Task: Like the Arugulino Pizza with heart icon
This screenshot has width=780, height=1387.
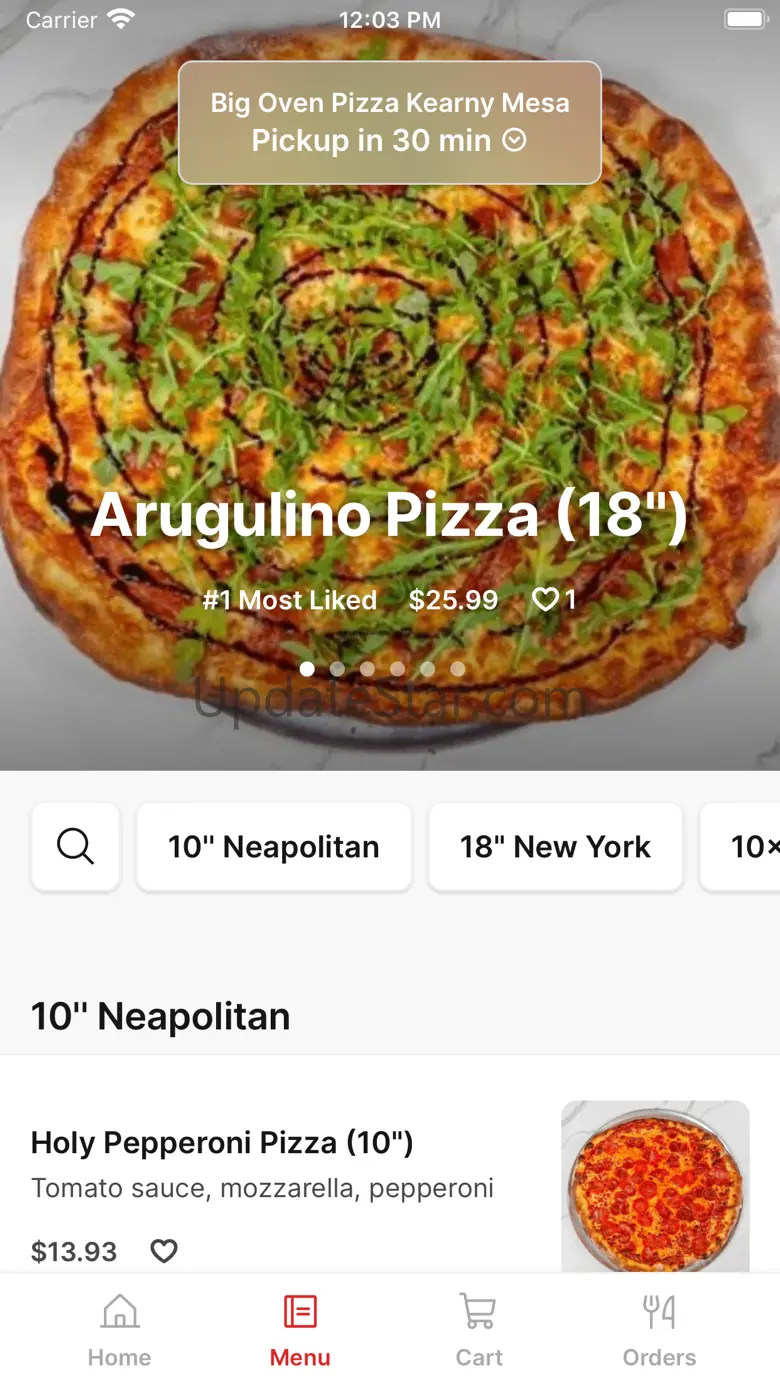Action: tap(546, 599)
